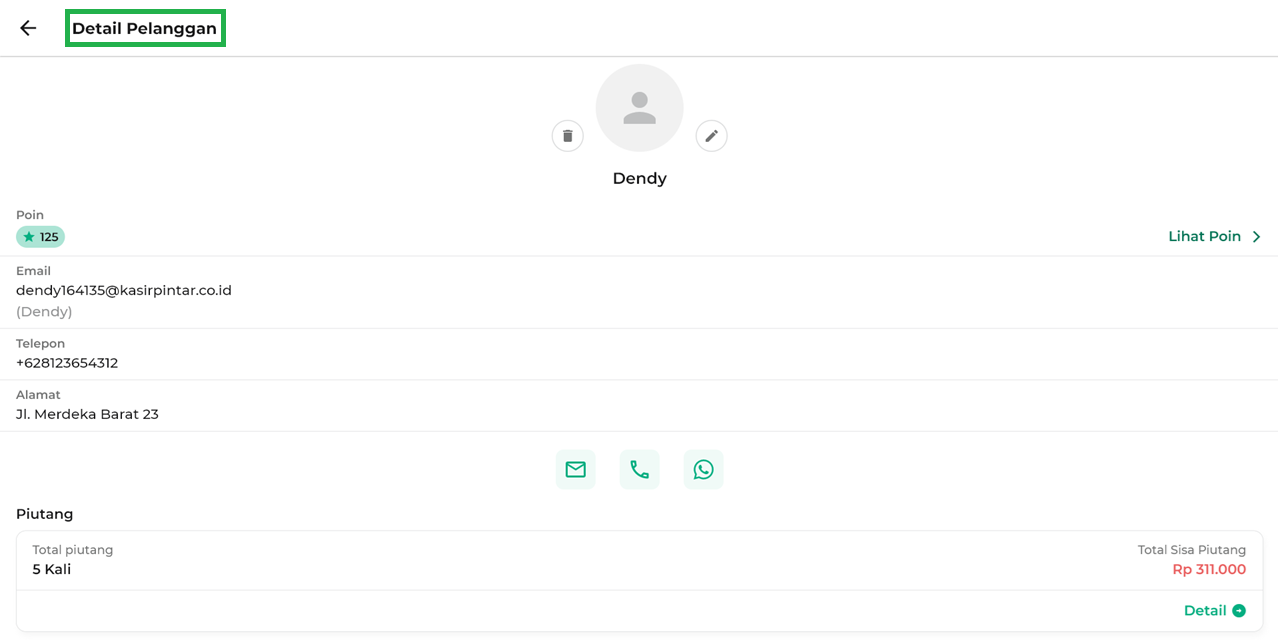This screenshot has width=1278, height=640.
Task: Go back from Detail Pelanggan
Action: (x=28, y=28)
